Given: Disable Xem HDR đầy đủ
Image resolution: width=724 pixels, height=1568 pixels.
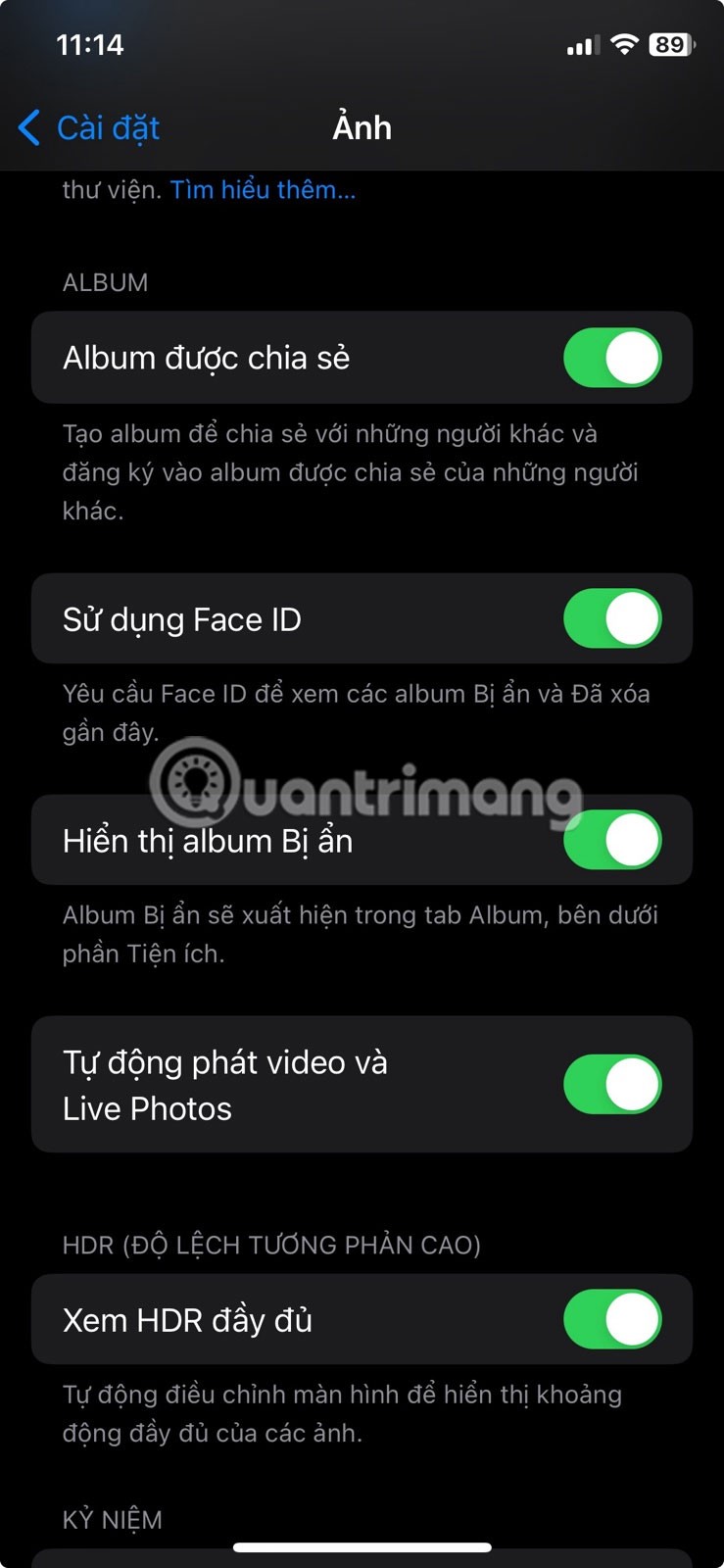Looking at the screenshot, I should pos(612,1320).
